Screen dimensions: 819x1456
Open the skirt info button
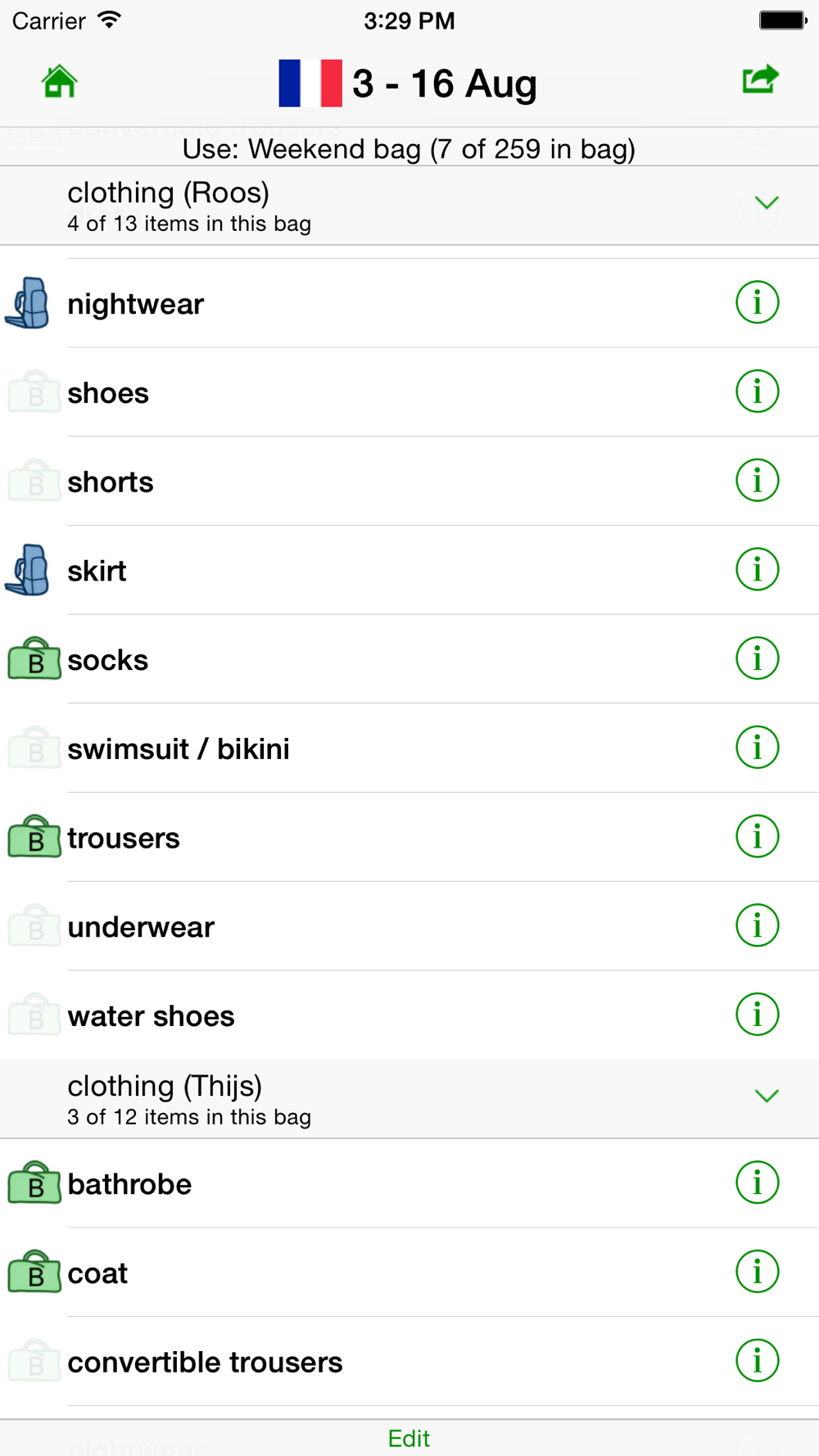click(757, 570)
